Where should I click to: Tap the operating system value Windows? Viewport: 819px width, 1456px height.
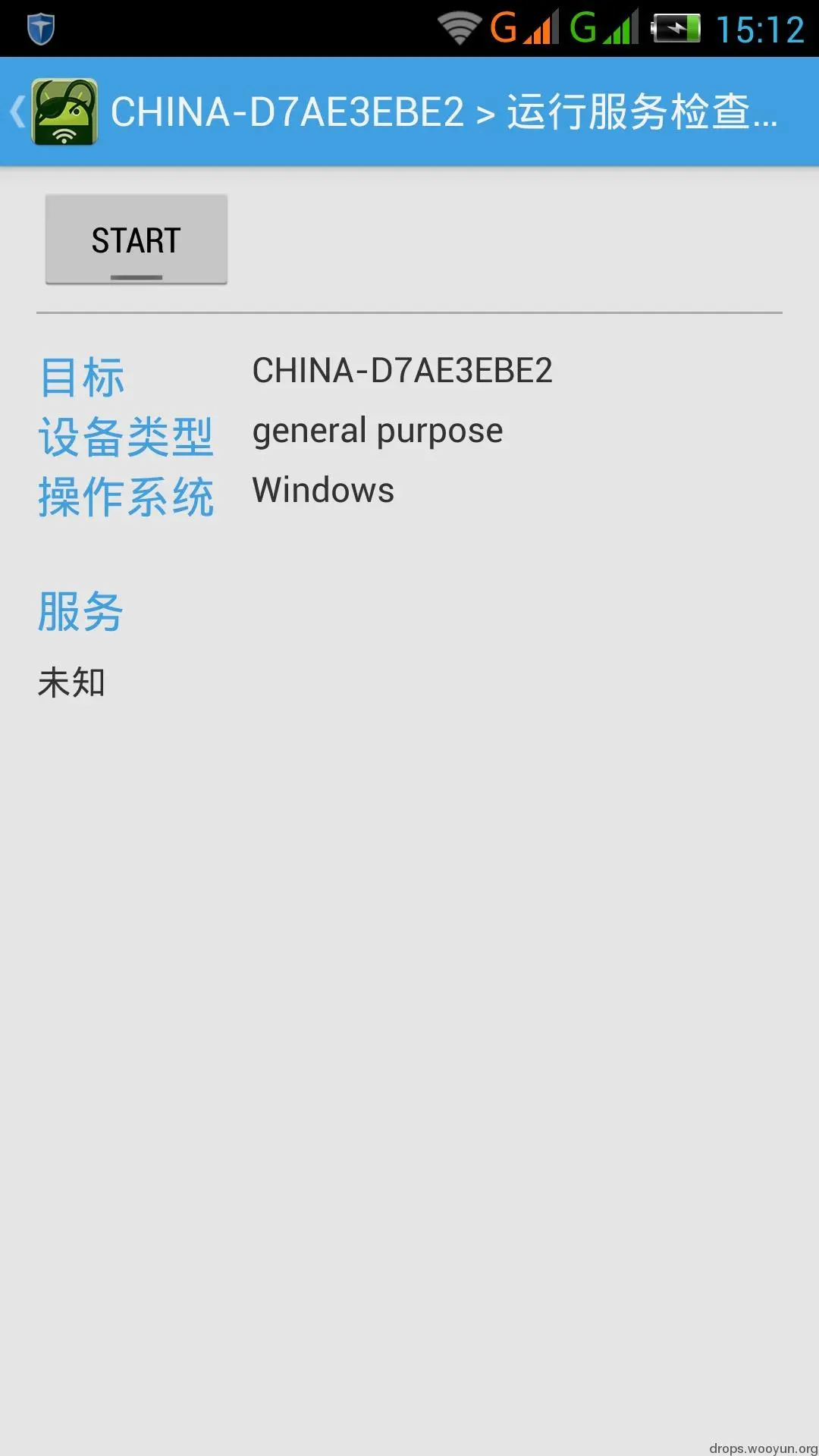pos(322,491)
